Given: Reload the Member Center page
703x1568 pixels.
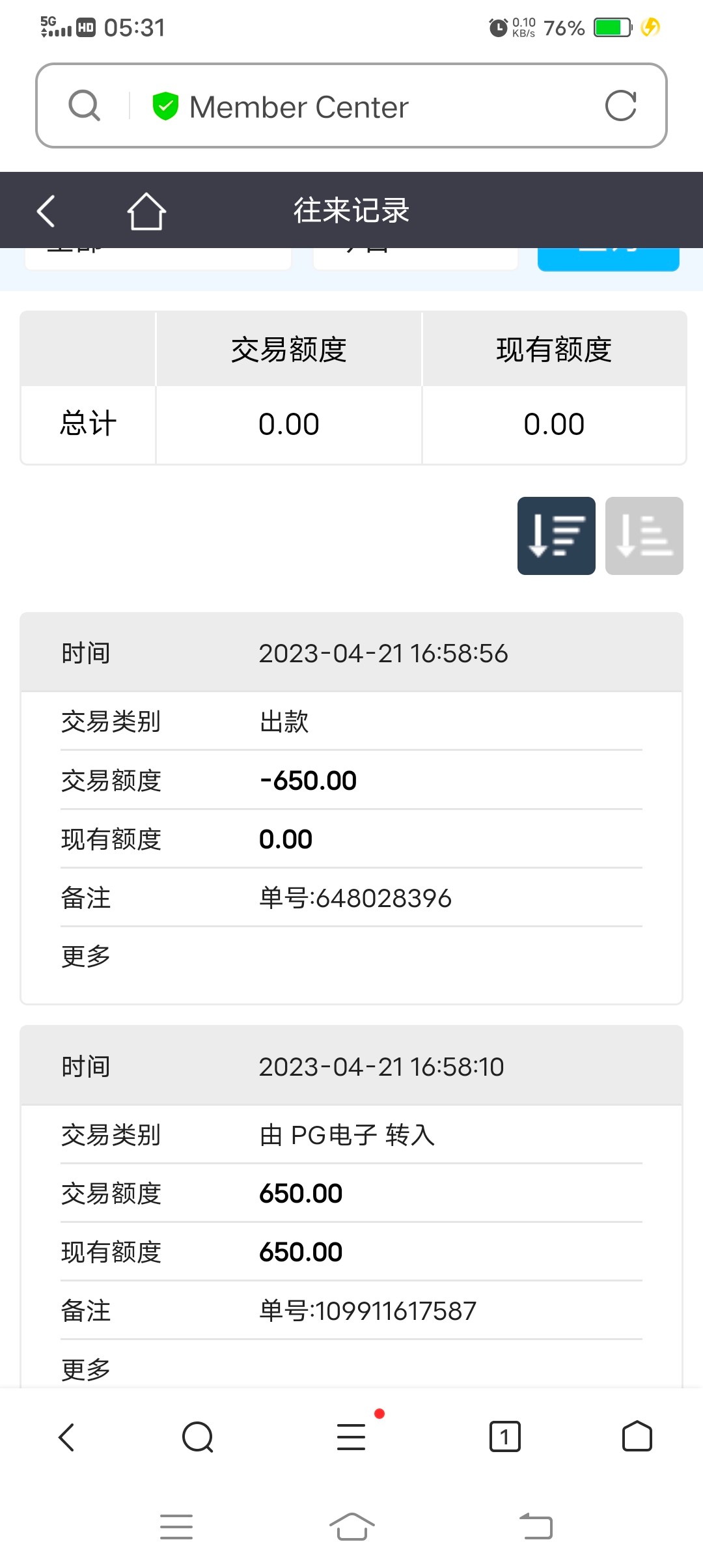Looking at the screenshot, I should tap(620, 106).
